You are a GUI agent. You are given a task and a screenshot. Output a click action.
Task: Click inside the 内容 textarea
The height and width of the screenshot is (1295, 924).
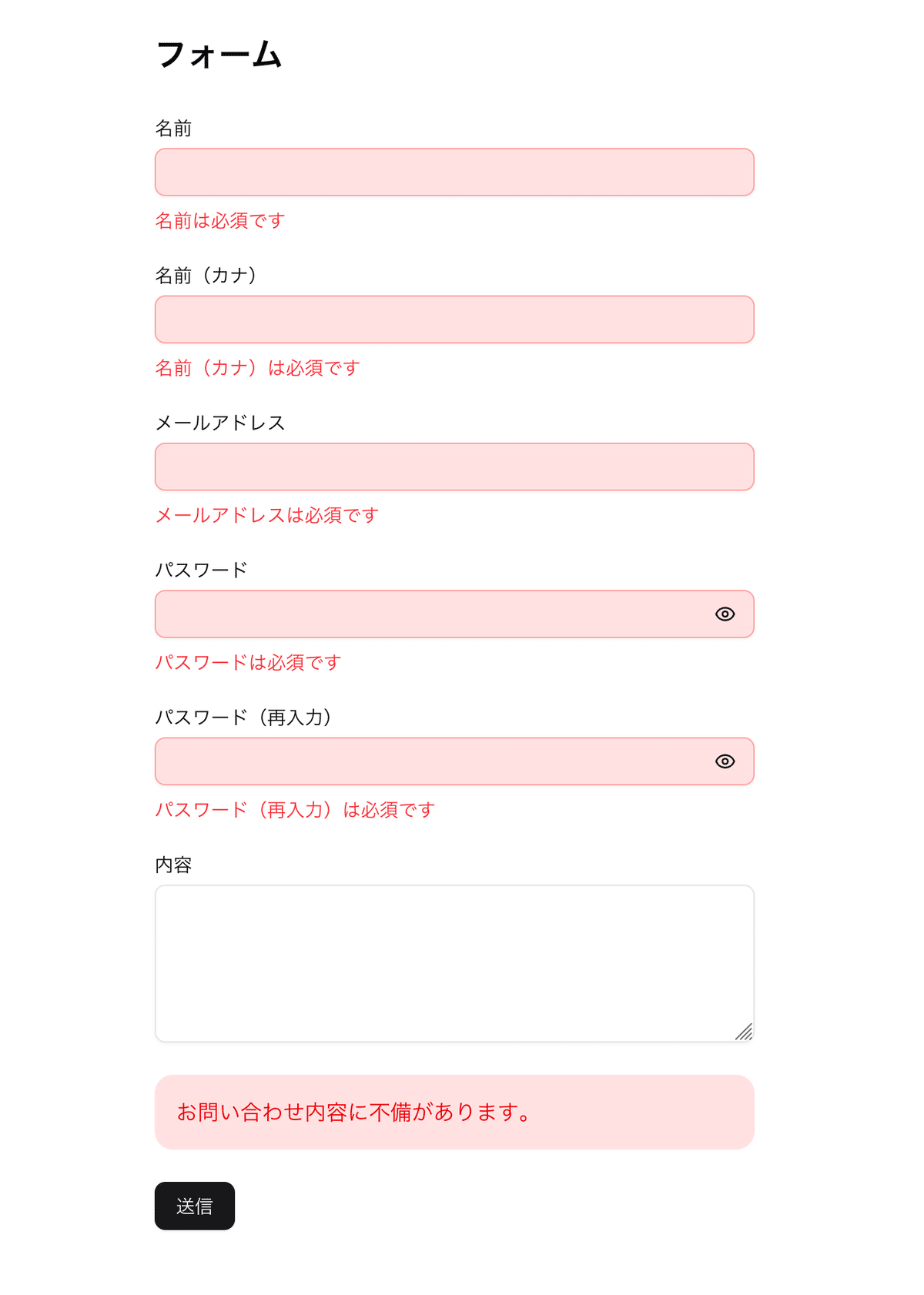coord(454,962)
